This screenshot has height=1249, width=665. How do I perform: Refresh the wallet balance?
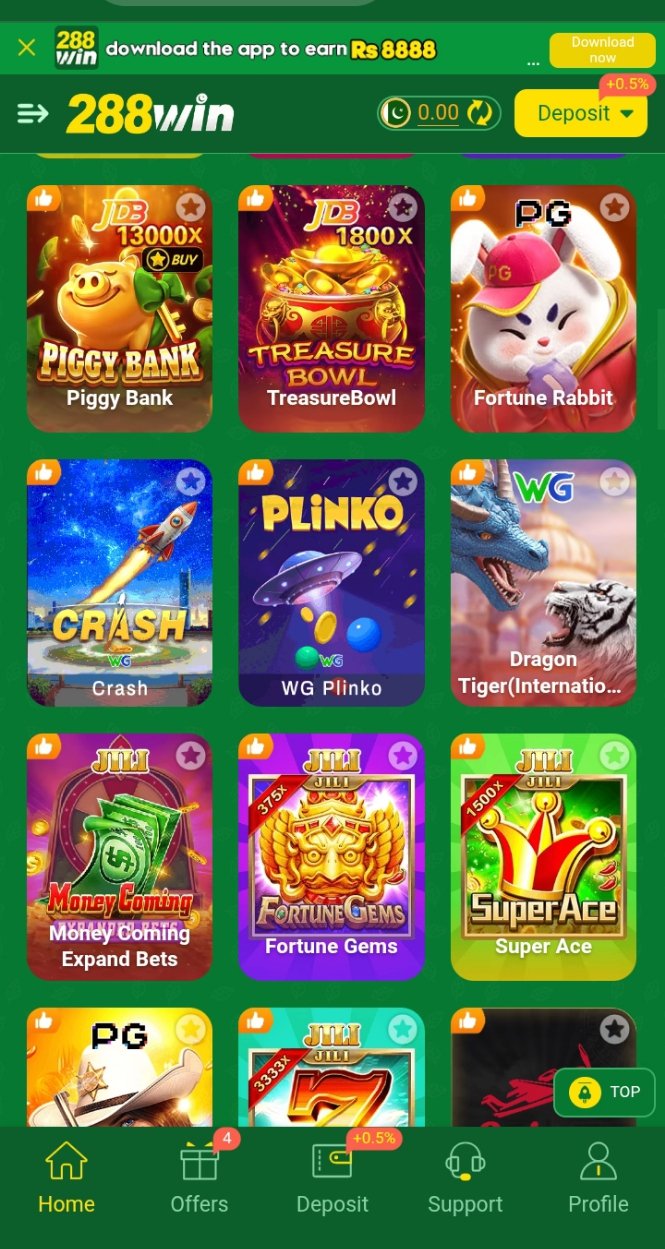pos(480,113)
